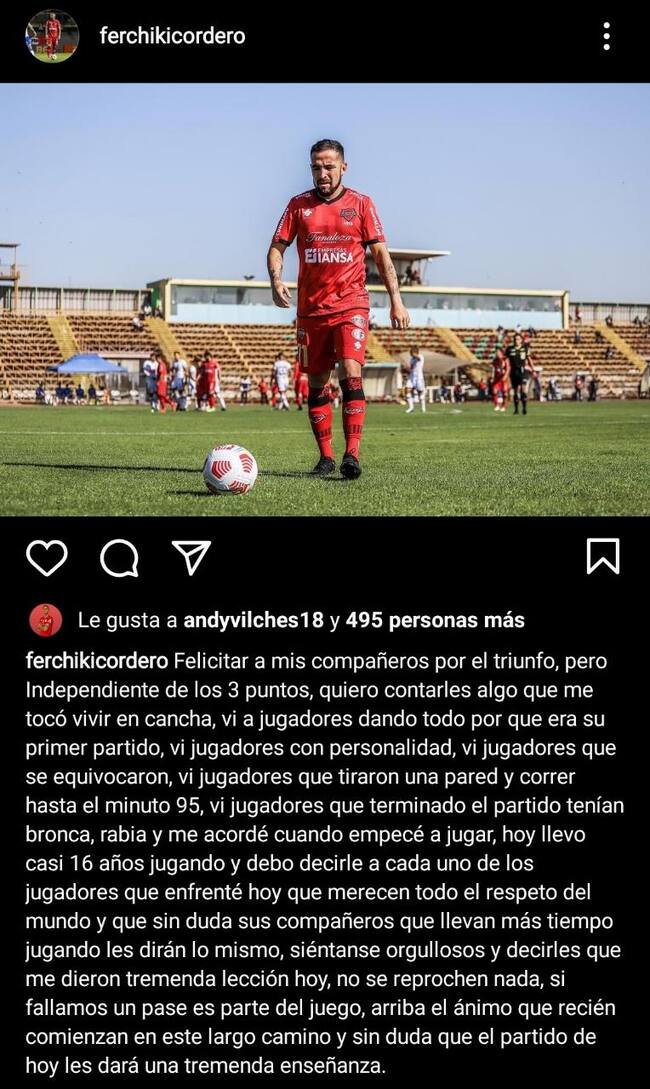Open andyvilches18's profile from the likes line
The image size is (650, 1089).
coord(253,620)
